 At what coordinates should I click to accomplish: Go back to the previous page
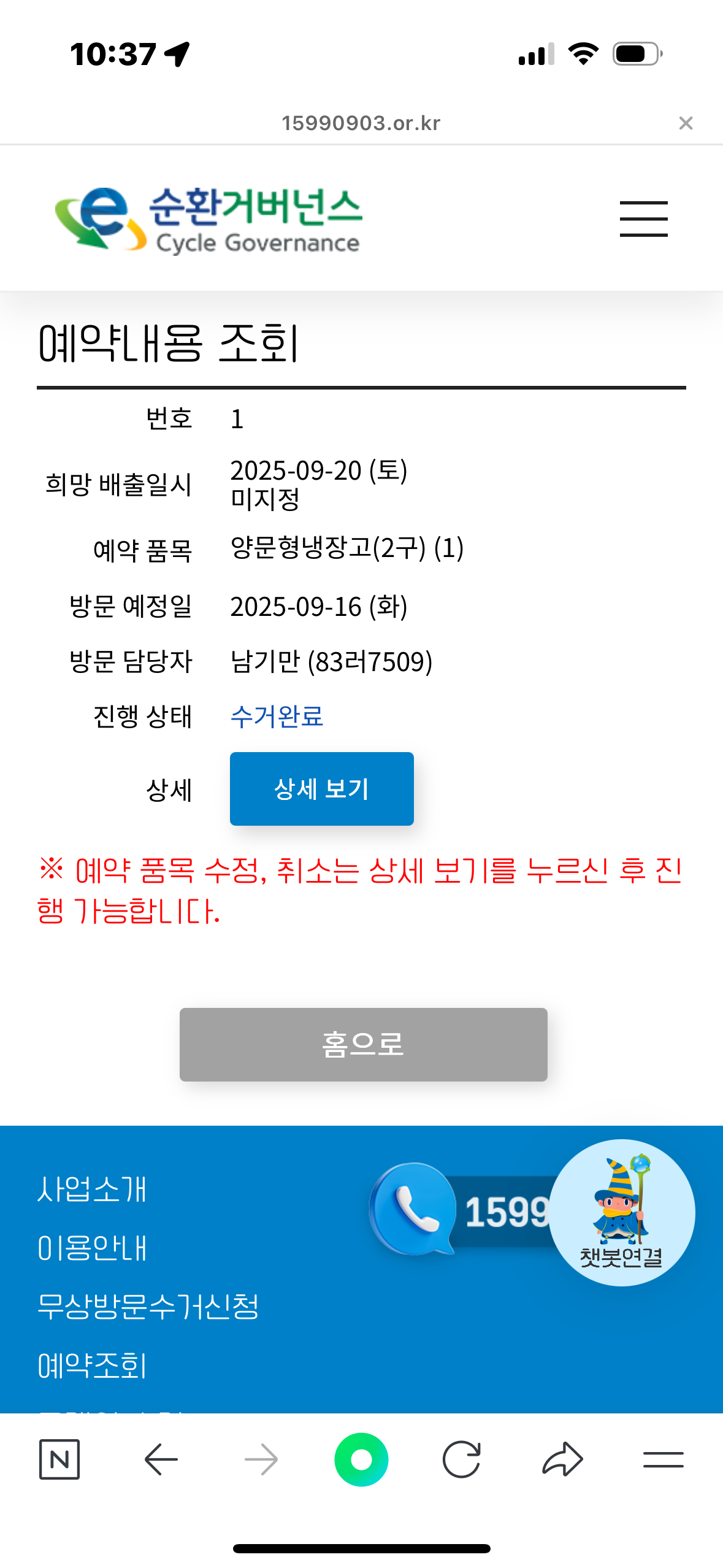[161, 1459]
